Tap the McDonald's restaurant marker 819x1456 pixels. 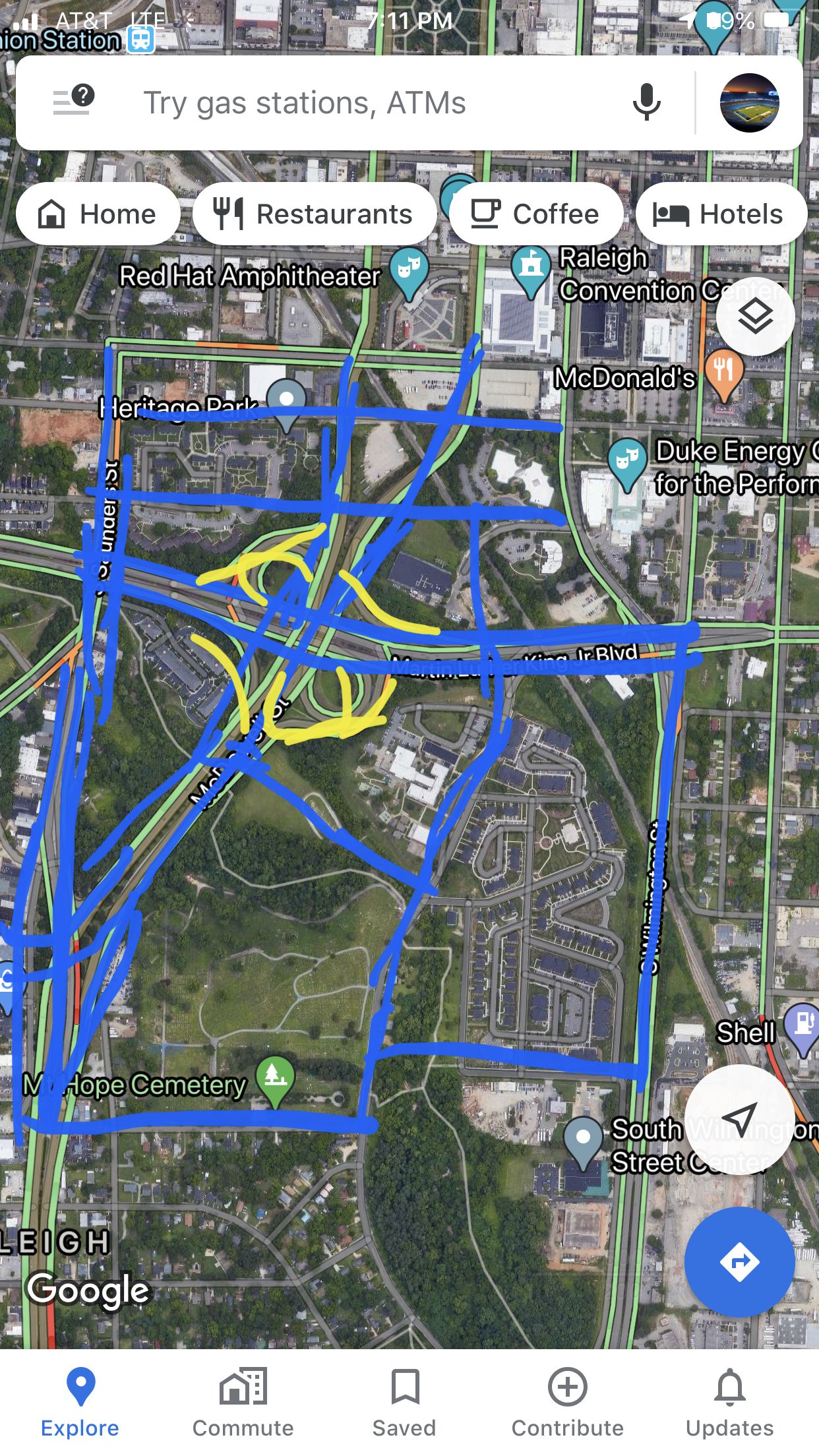(723, 371)
